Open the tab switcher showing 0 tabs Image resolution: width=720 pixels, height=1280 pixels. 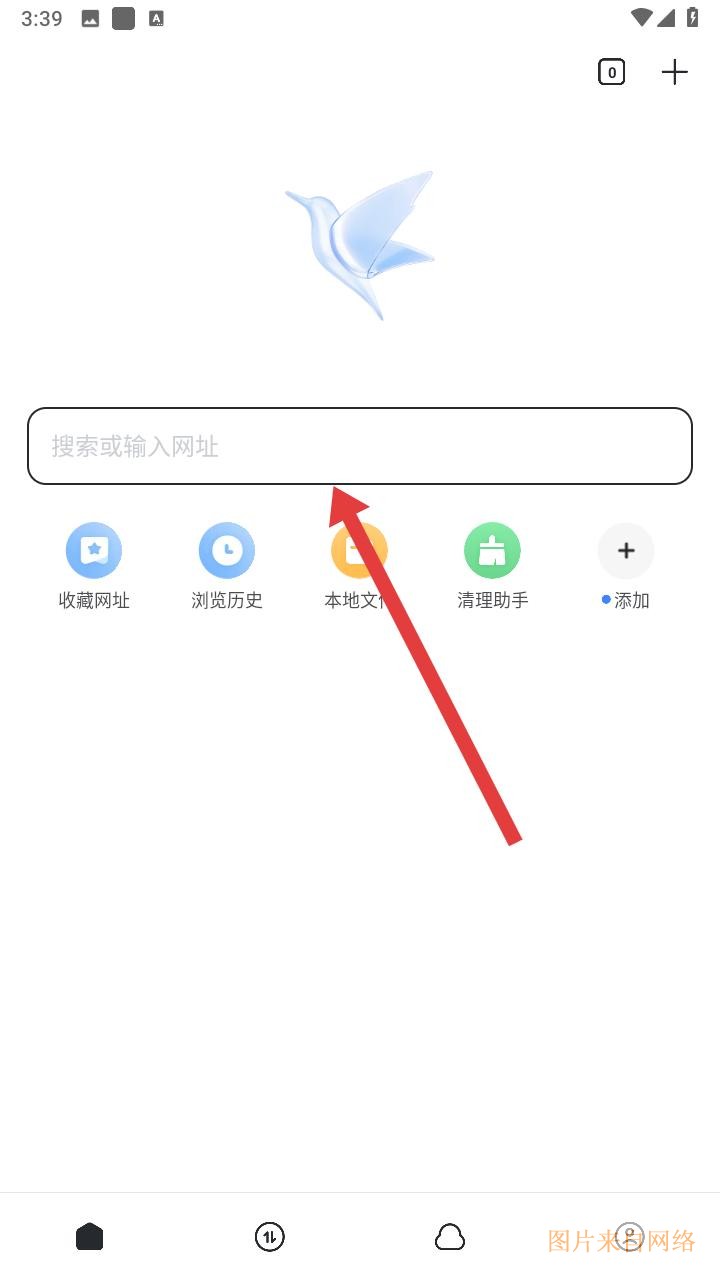(x=611, y=72)
